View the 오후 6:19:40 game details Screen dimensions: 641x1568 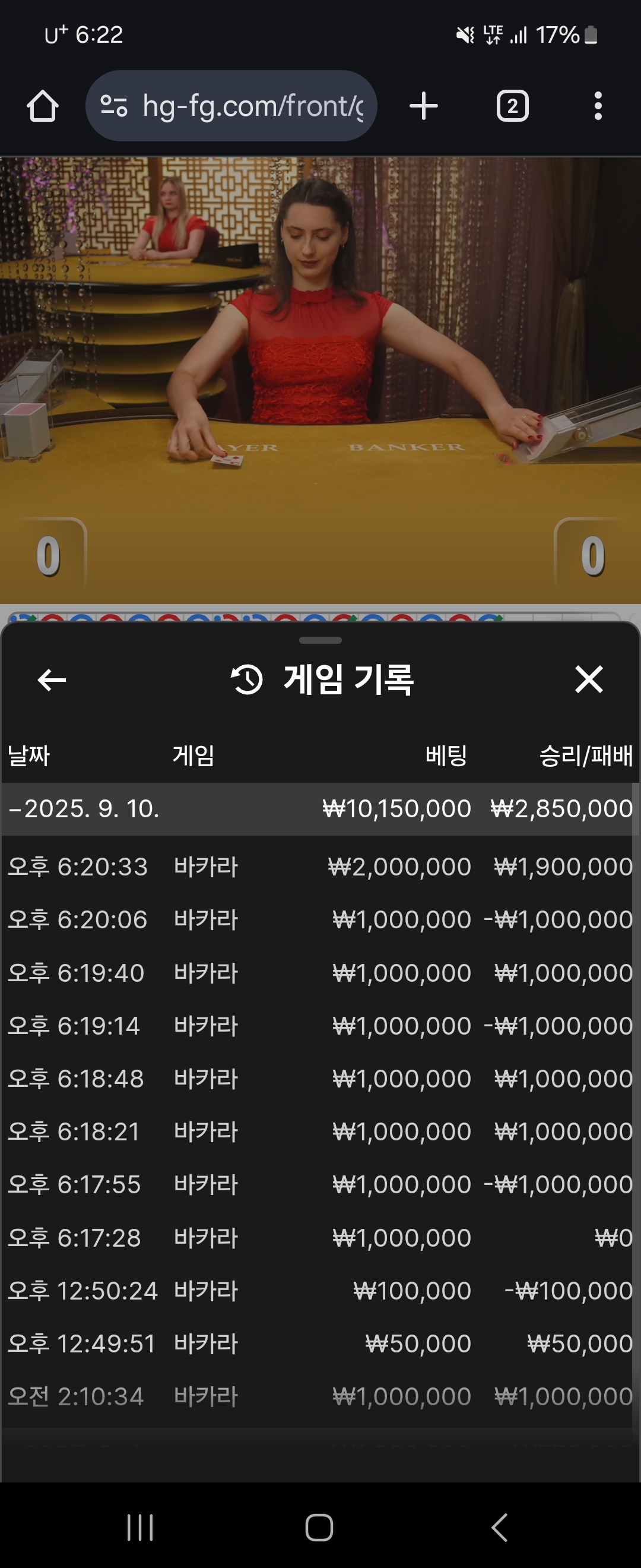pyautogui.click(x=320, y=973)
